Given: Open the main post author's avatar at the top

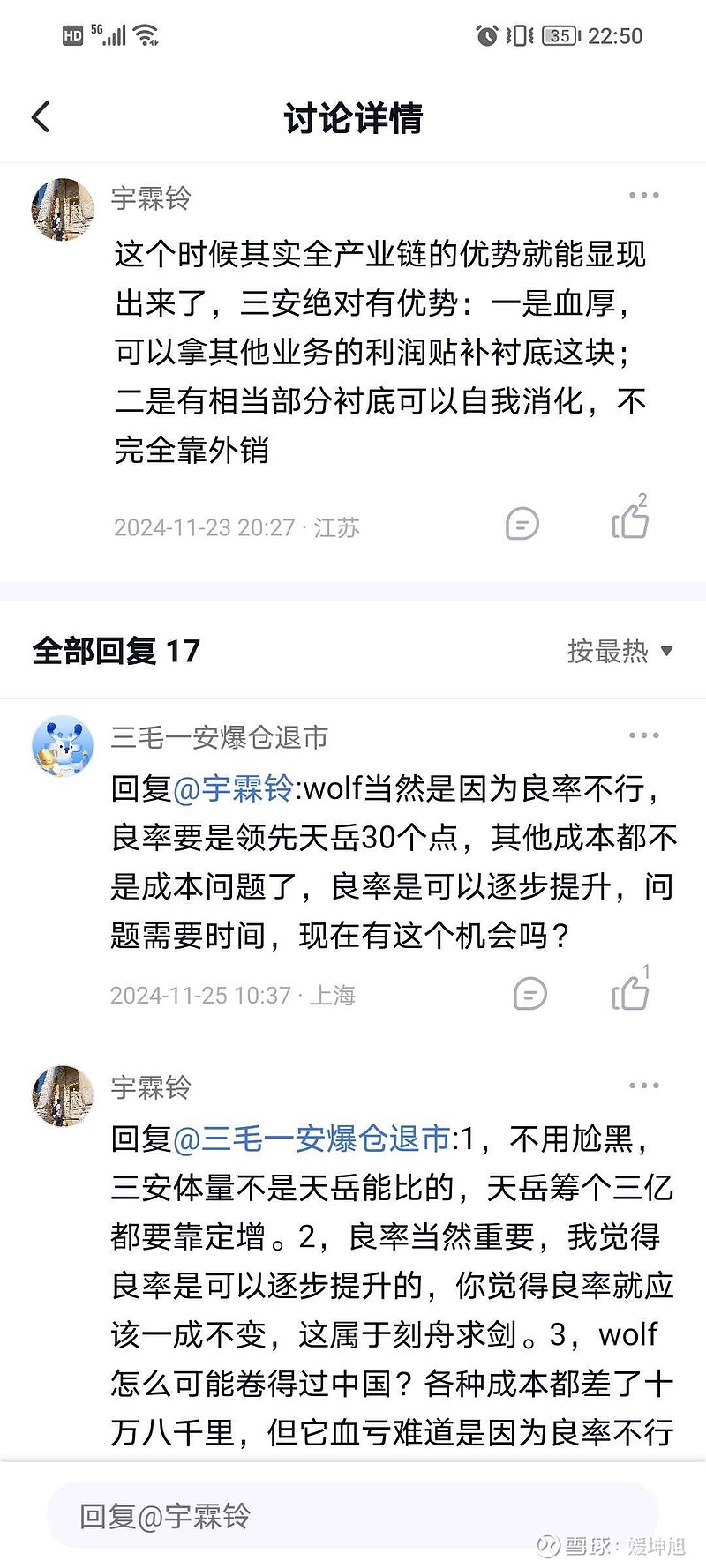Looking at the screenshot, I should click(x=63, y=210).
